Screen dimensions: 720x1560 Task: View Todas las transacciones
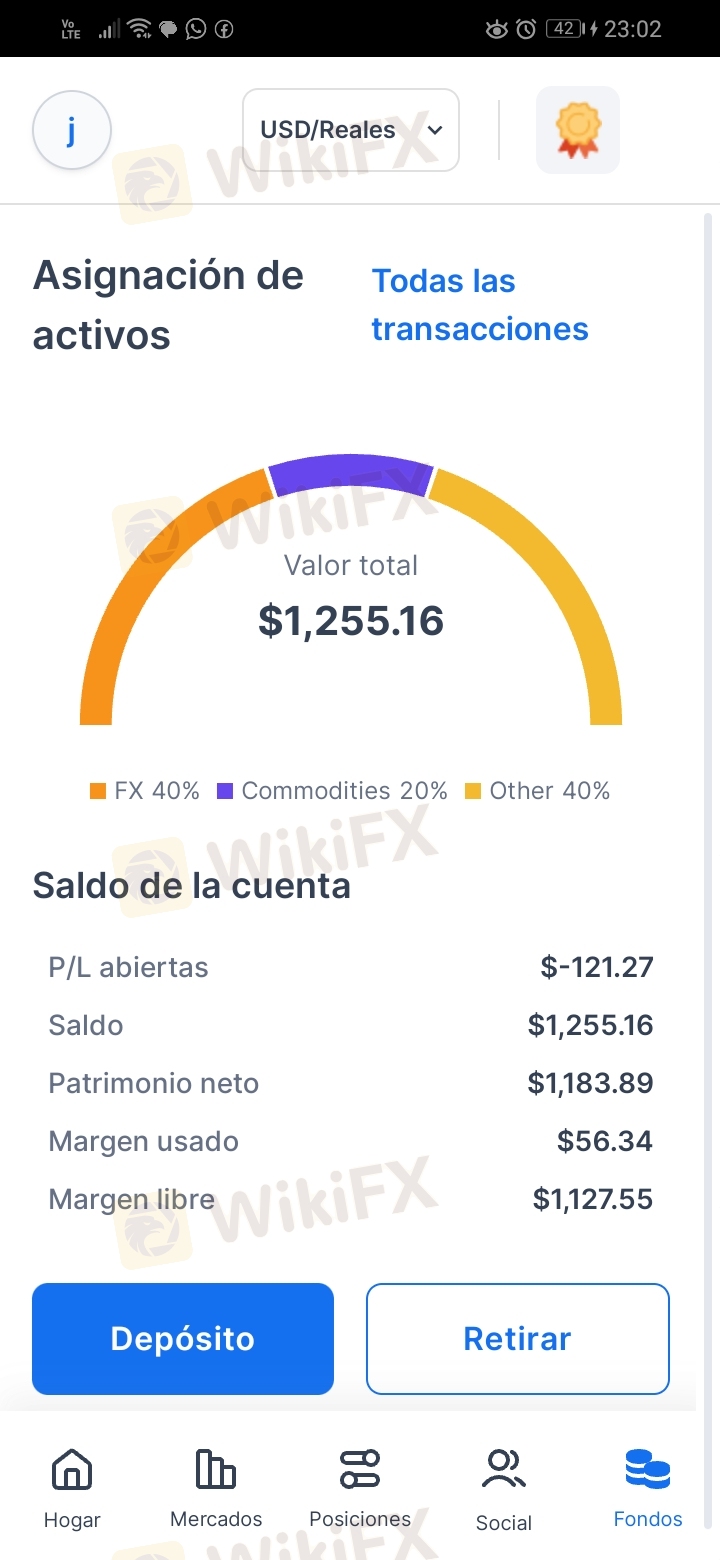479,305
